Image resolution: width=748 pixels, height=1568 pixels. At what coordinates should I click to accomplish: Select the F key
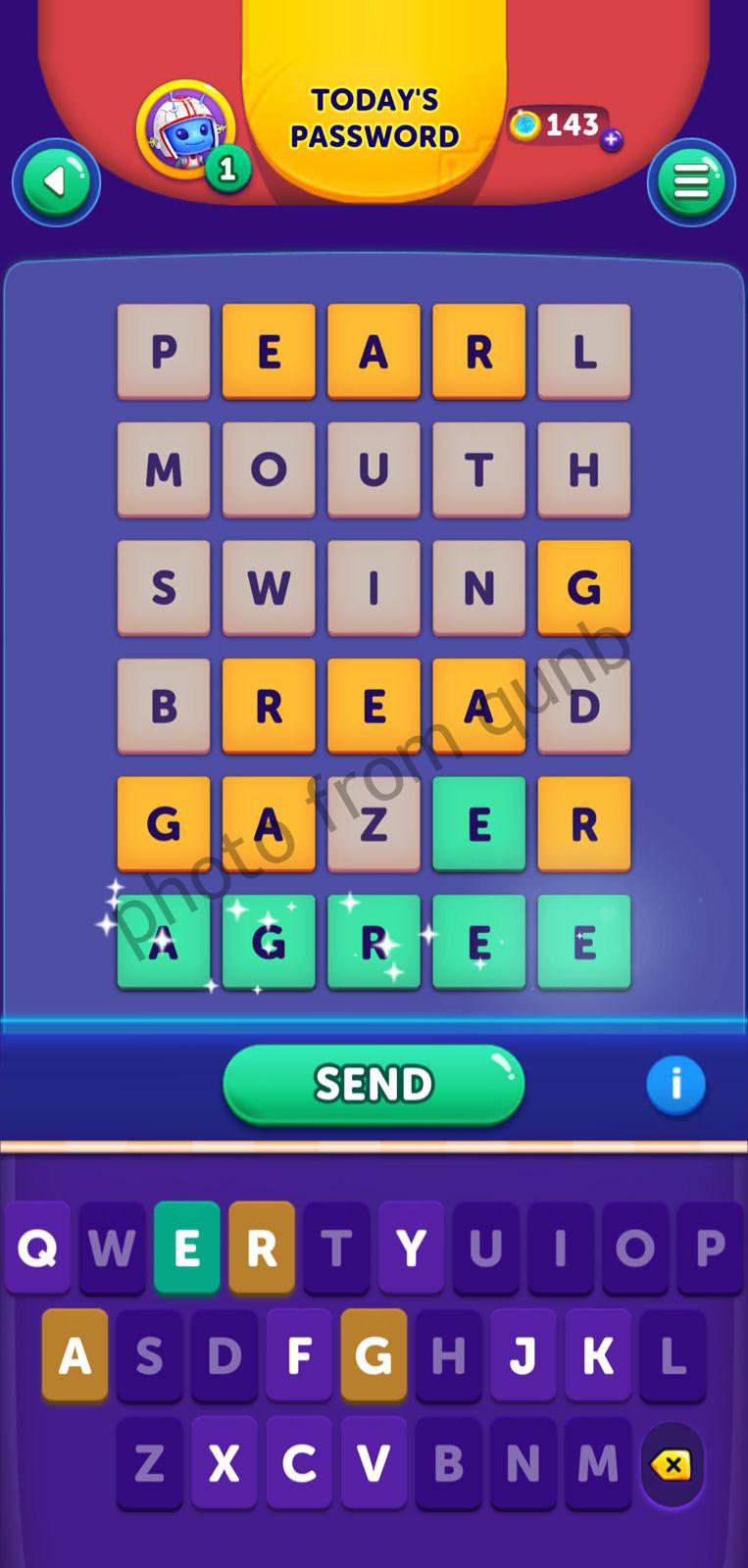click(x=299, y=1355)
